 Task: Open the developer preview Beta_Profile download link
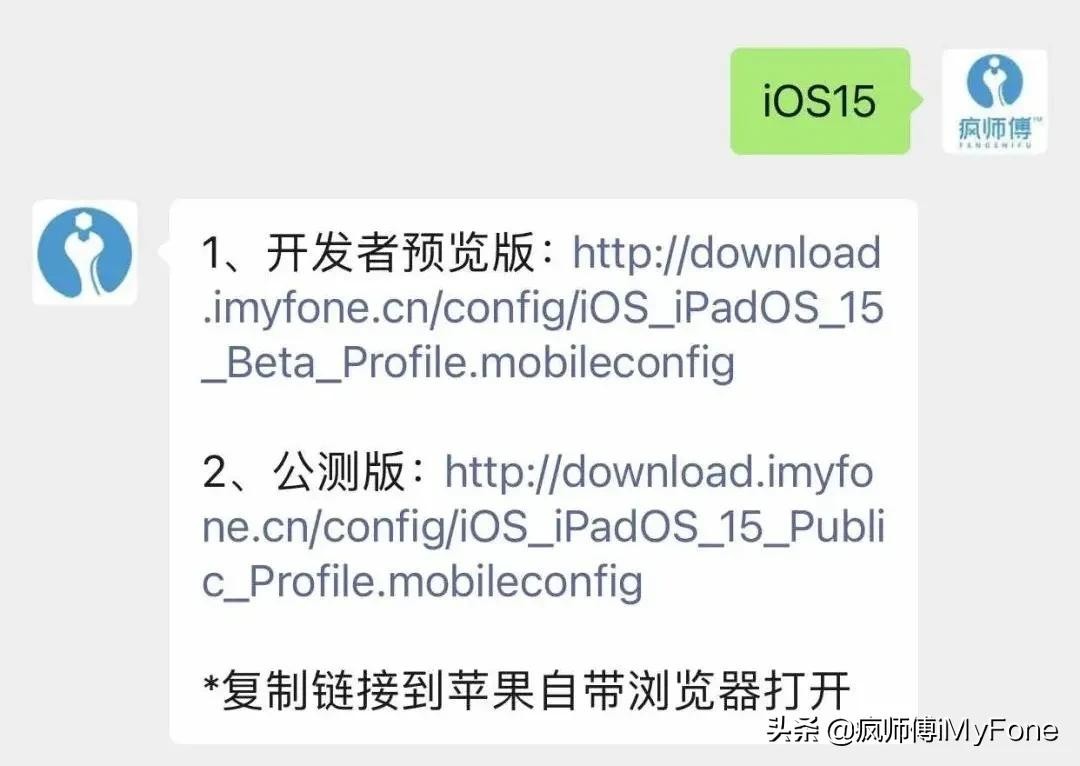point(543,309)
